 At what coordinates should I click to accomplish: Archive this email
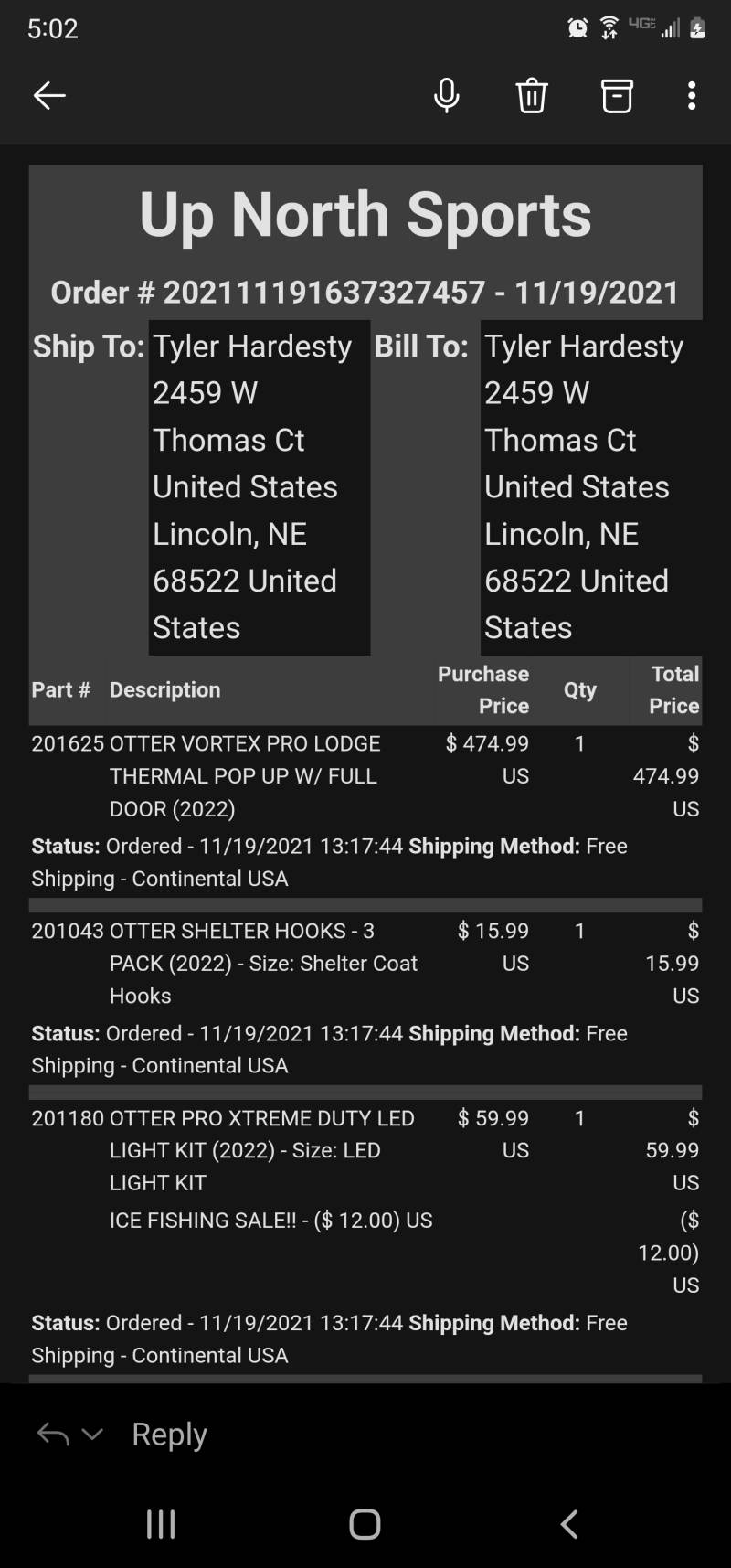point(617,95)
